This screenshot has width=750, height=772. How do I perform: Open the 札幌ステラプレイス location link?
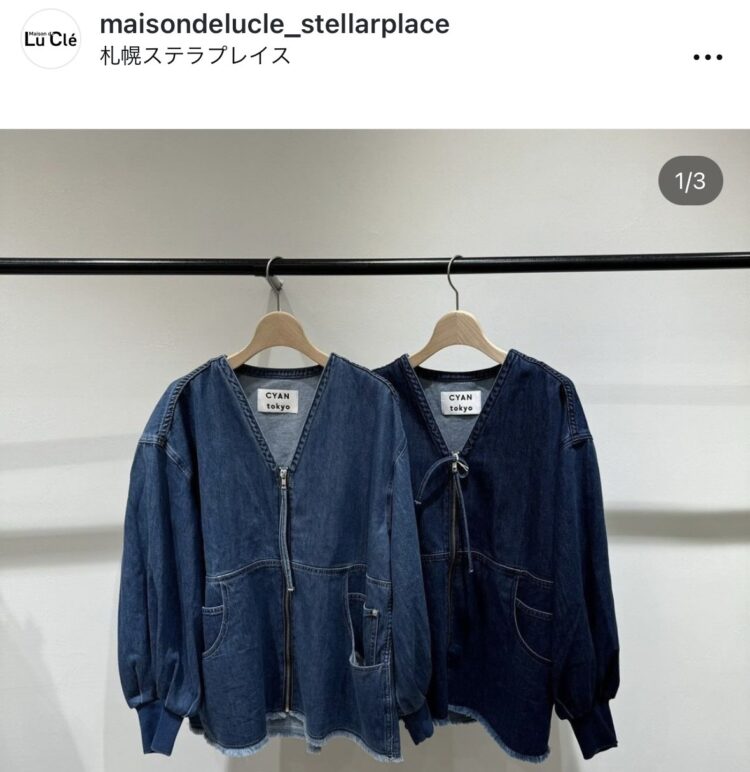point(196,56)
